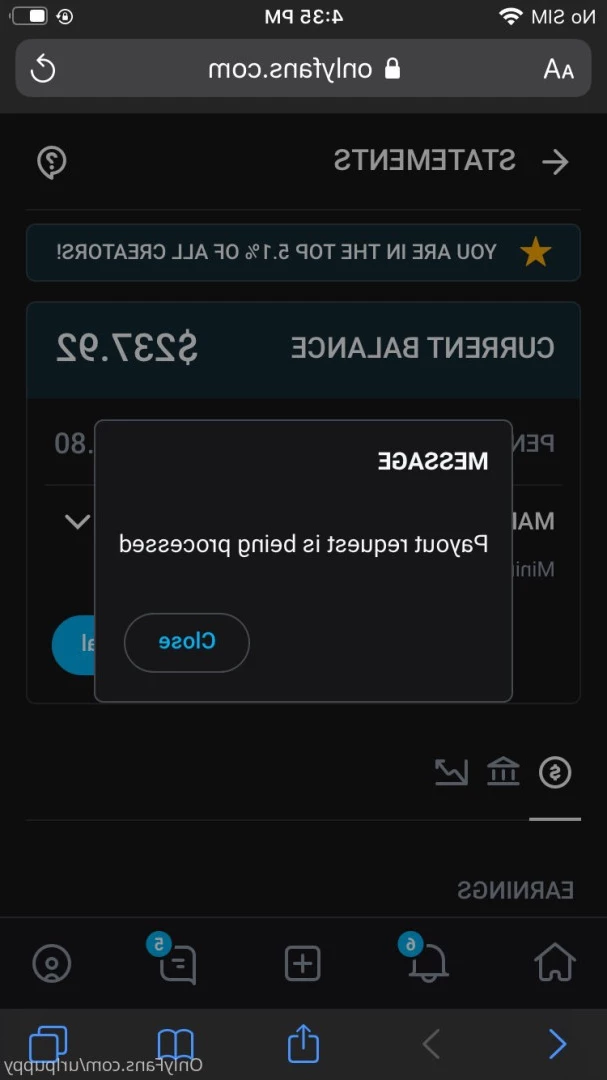
Task: Open the profile avatar icon
Action: tap(52, 963)
